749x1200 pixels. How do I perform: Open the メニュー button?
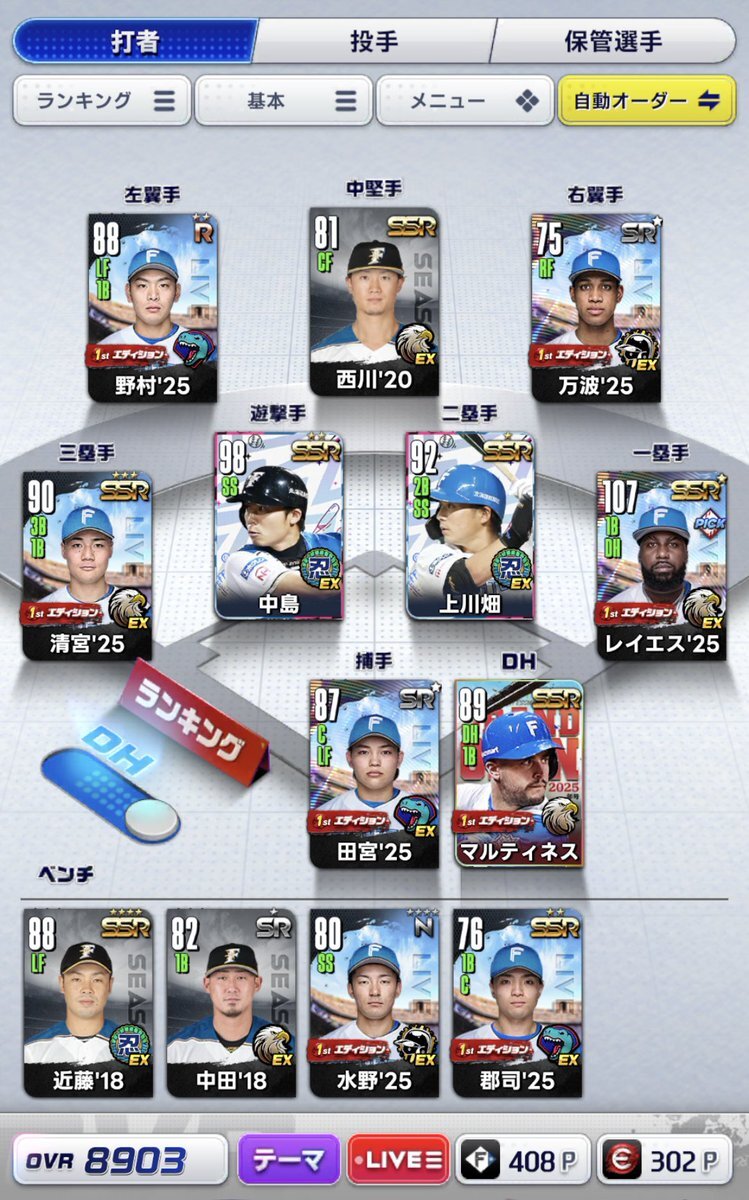pyautogui.click(x=465, y=101)
